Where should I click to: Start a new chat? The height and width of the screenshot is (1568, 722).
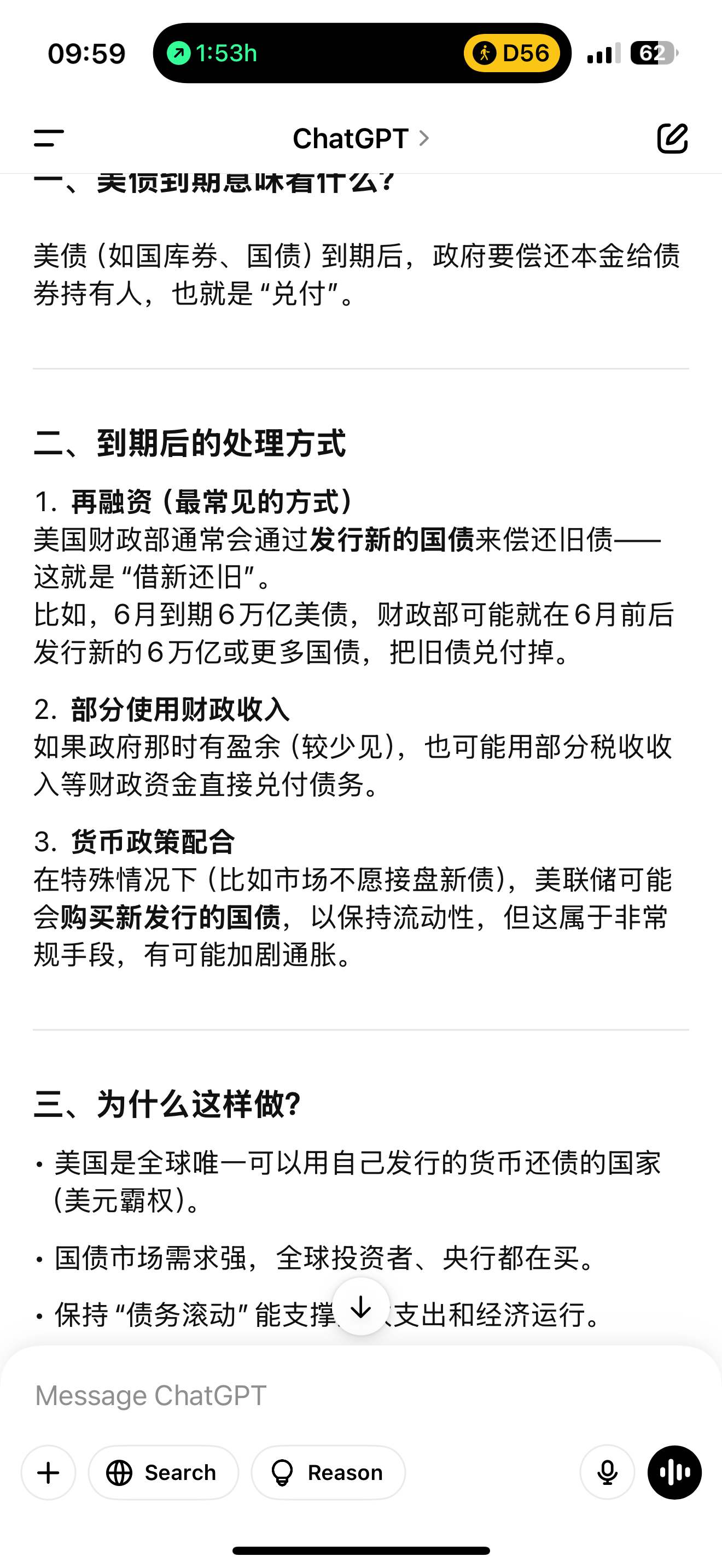pos(672,138)
